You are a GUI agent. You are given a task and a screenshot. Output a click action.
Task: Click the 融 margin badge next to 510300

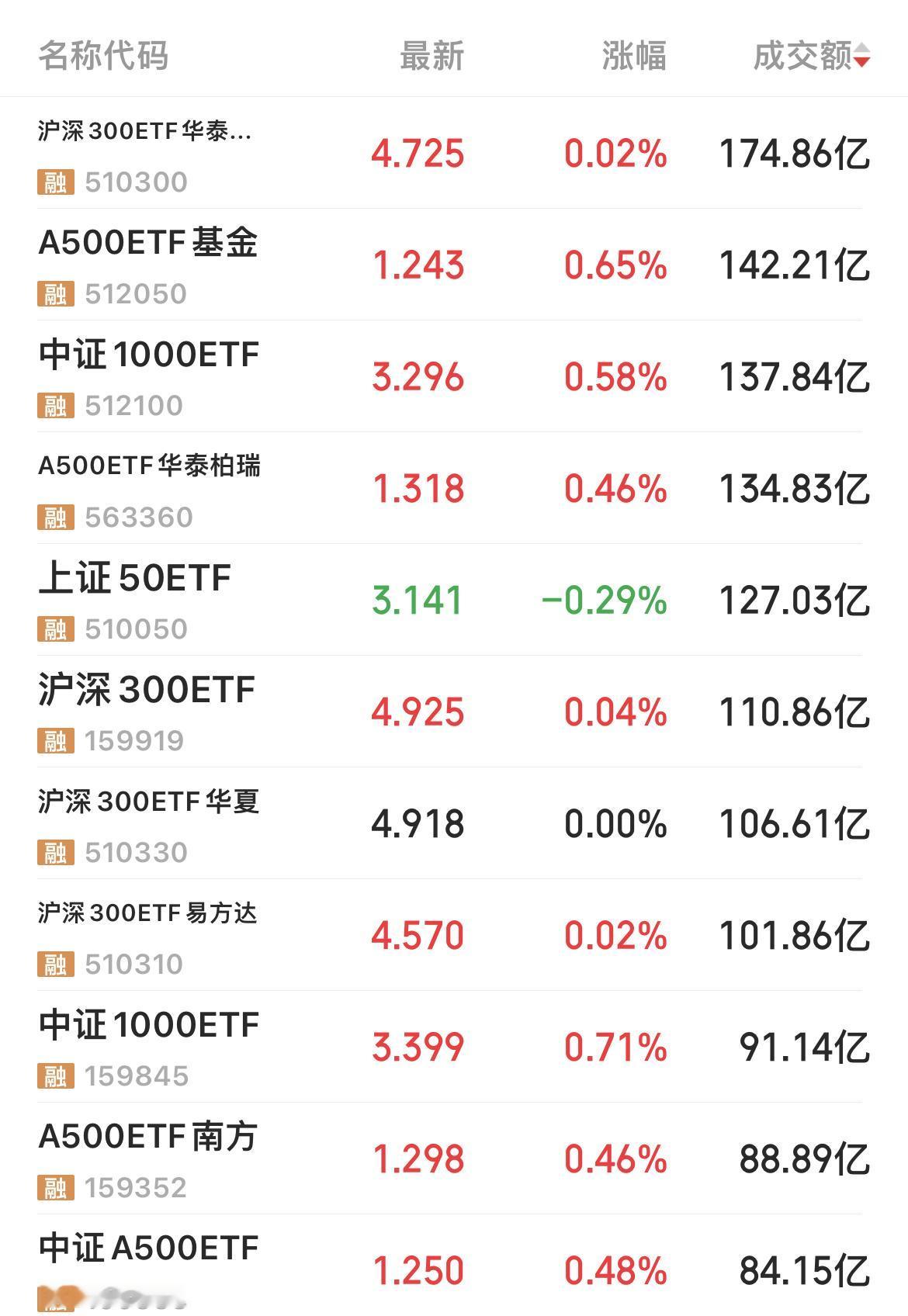point(53,180)
